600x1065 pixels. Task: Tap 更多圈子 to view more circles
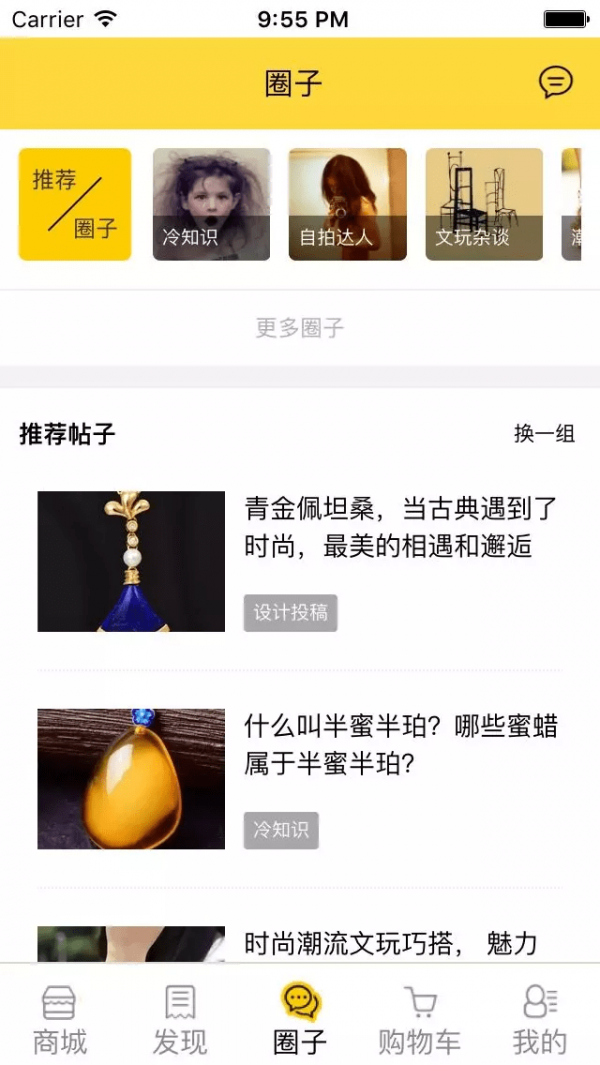300,328
